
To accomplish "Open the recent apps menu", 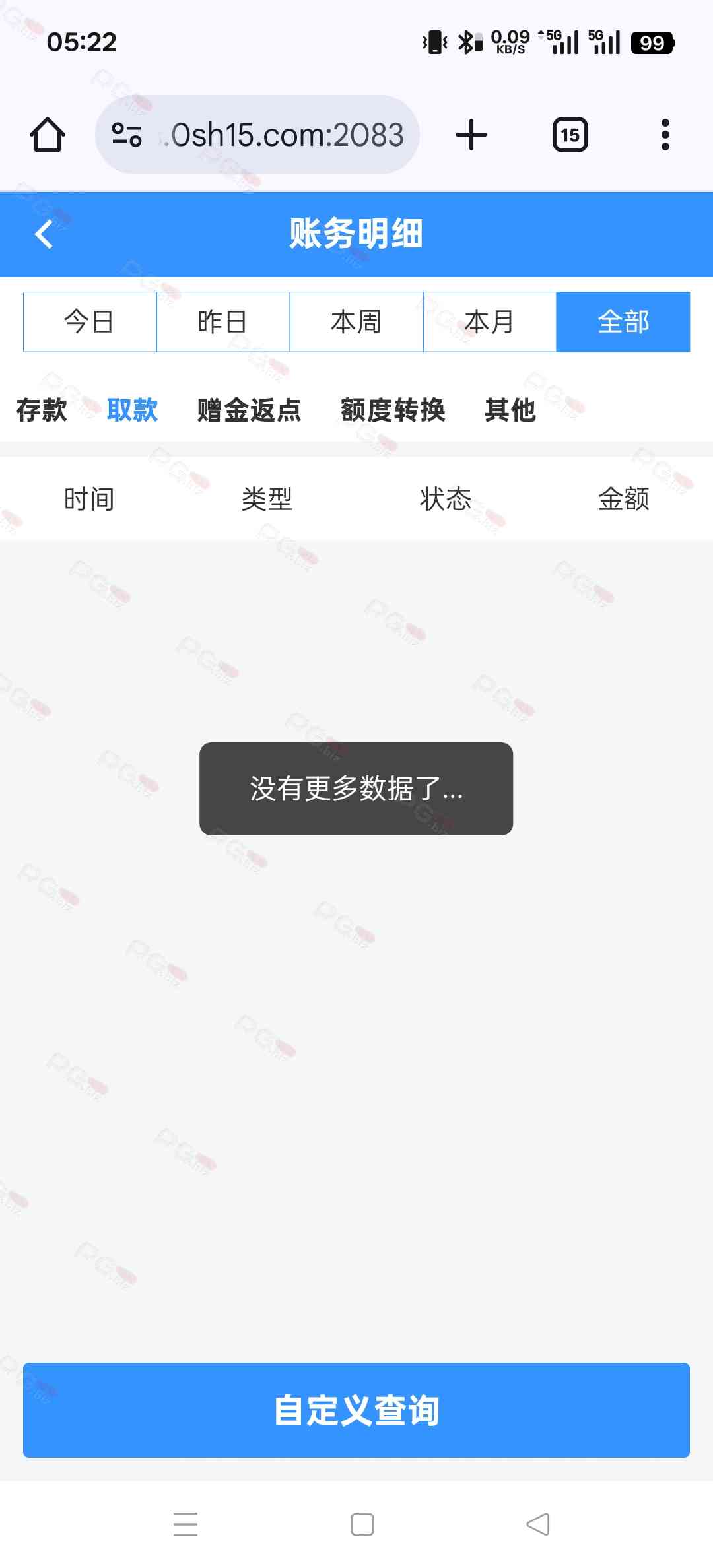I will point(186,1524).
